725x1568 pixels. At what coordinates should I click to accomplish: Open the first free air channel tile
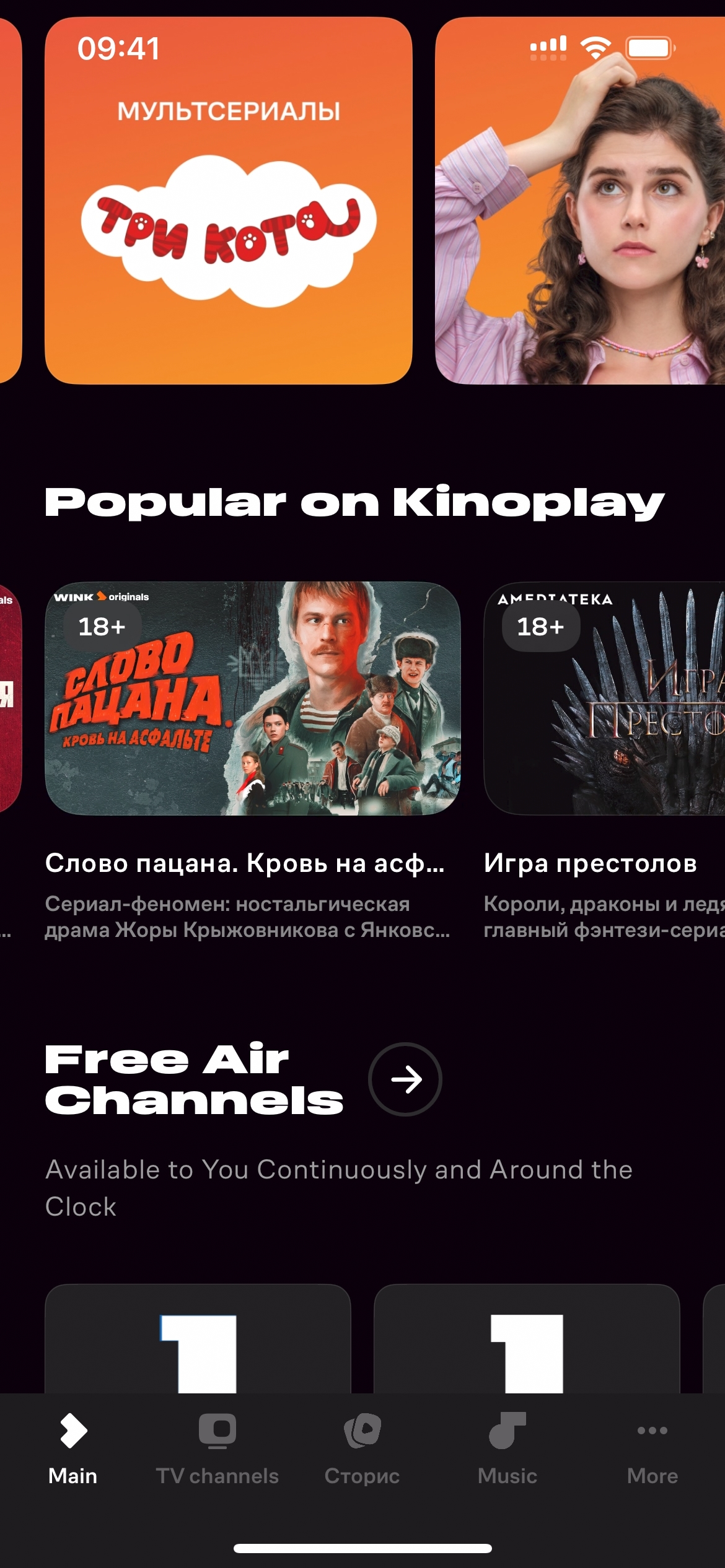pos(198,1339)
